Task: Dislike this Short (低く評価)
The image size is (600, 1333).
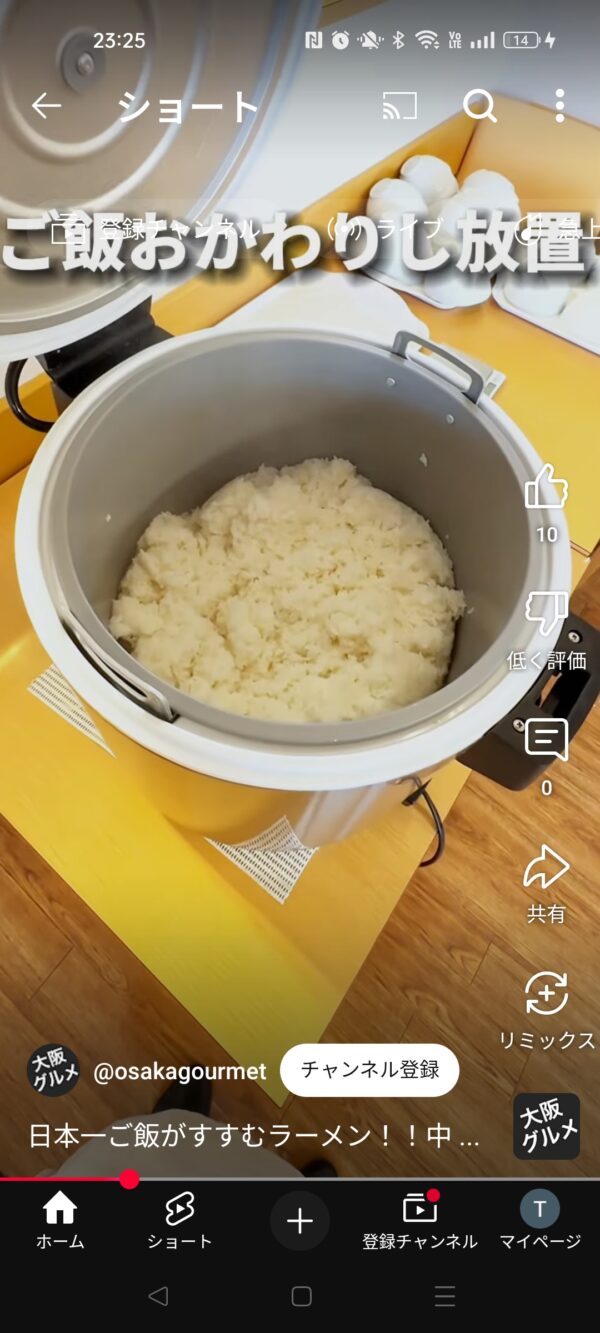Action: 546,615
